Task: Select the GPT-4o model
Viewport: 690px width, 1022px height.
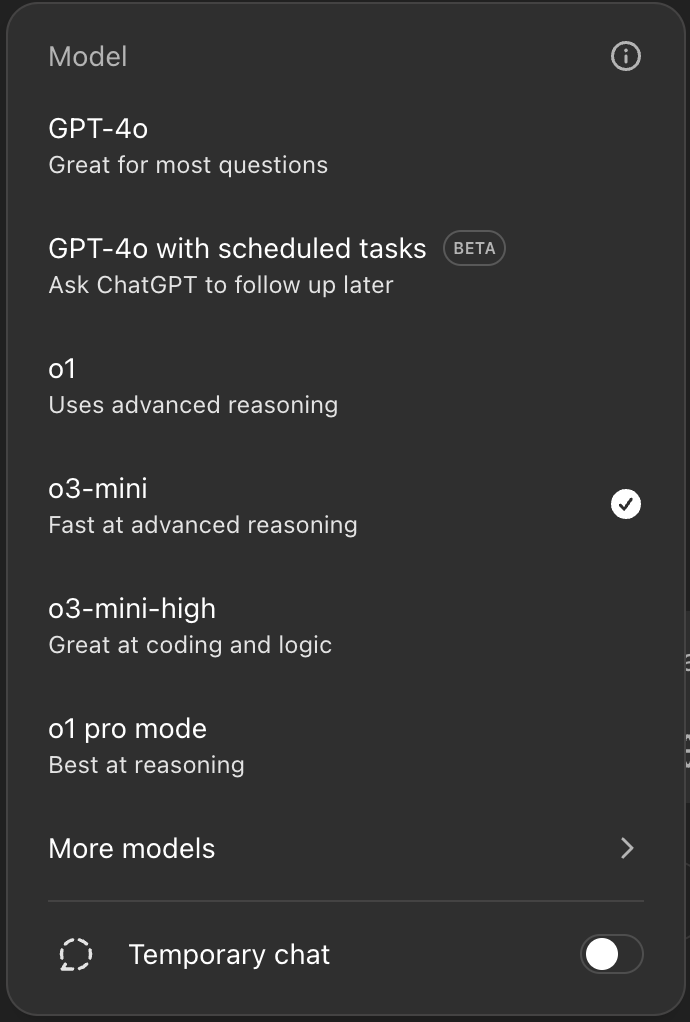Action: 188,146
